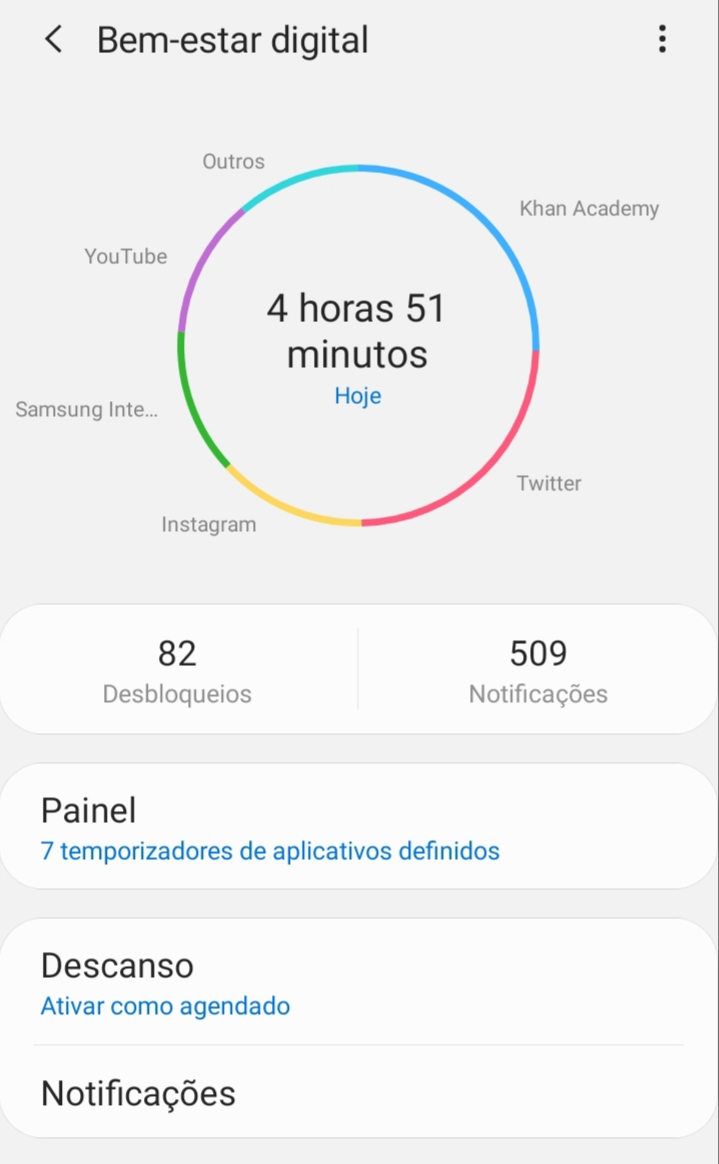The width and height of the screenshot is (719, 1164).
Task: View the 82 Desbloqueios details
Action: coord(177,669)
